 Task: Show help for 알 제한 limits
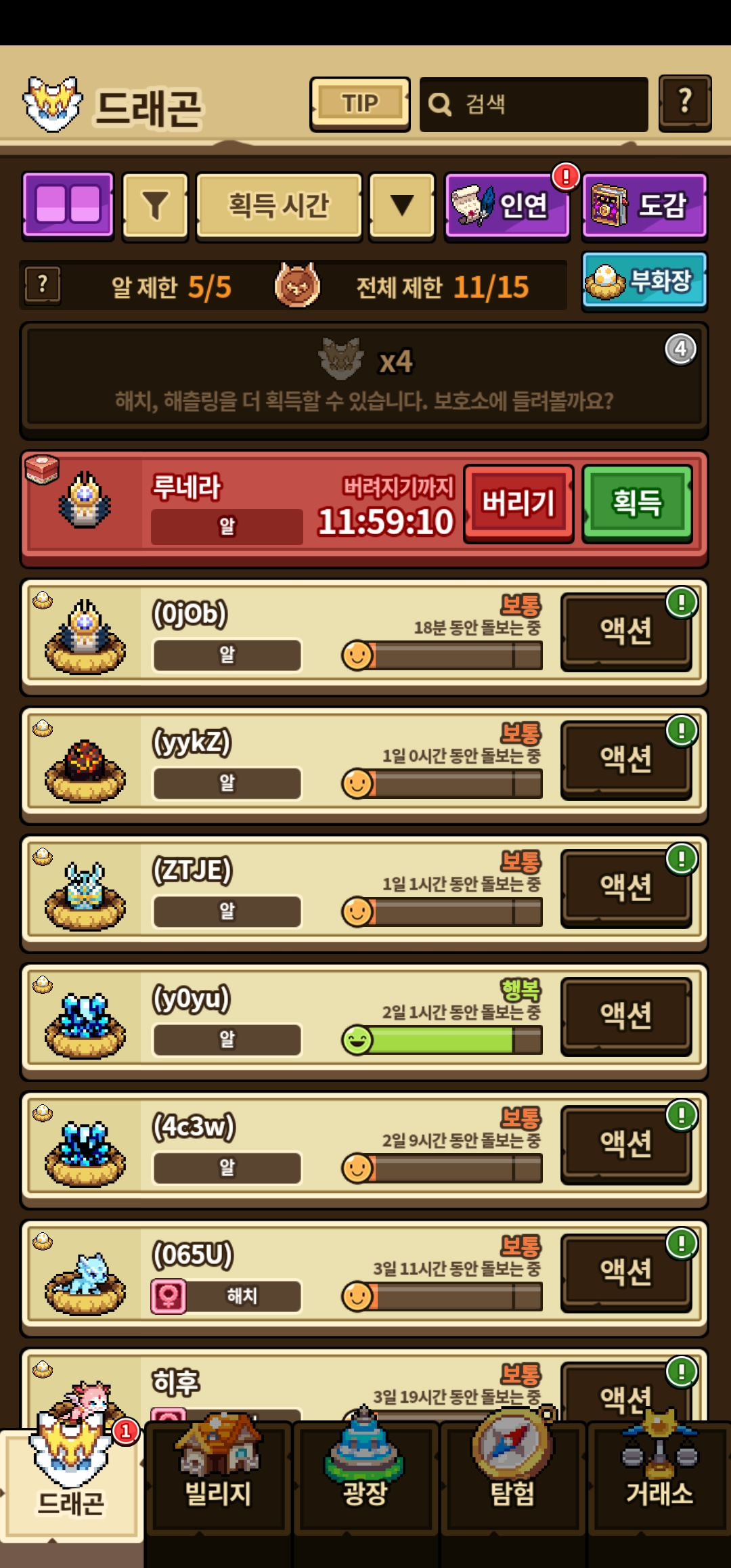[x=43, y=285]
